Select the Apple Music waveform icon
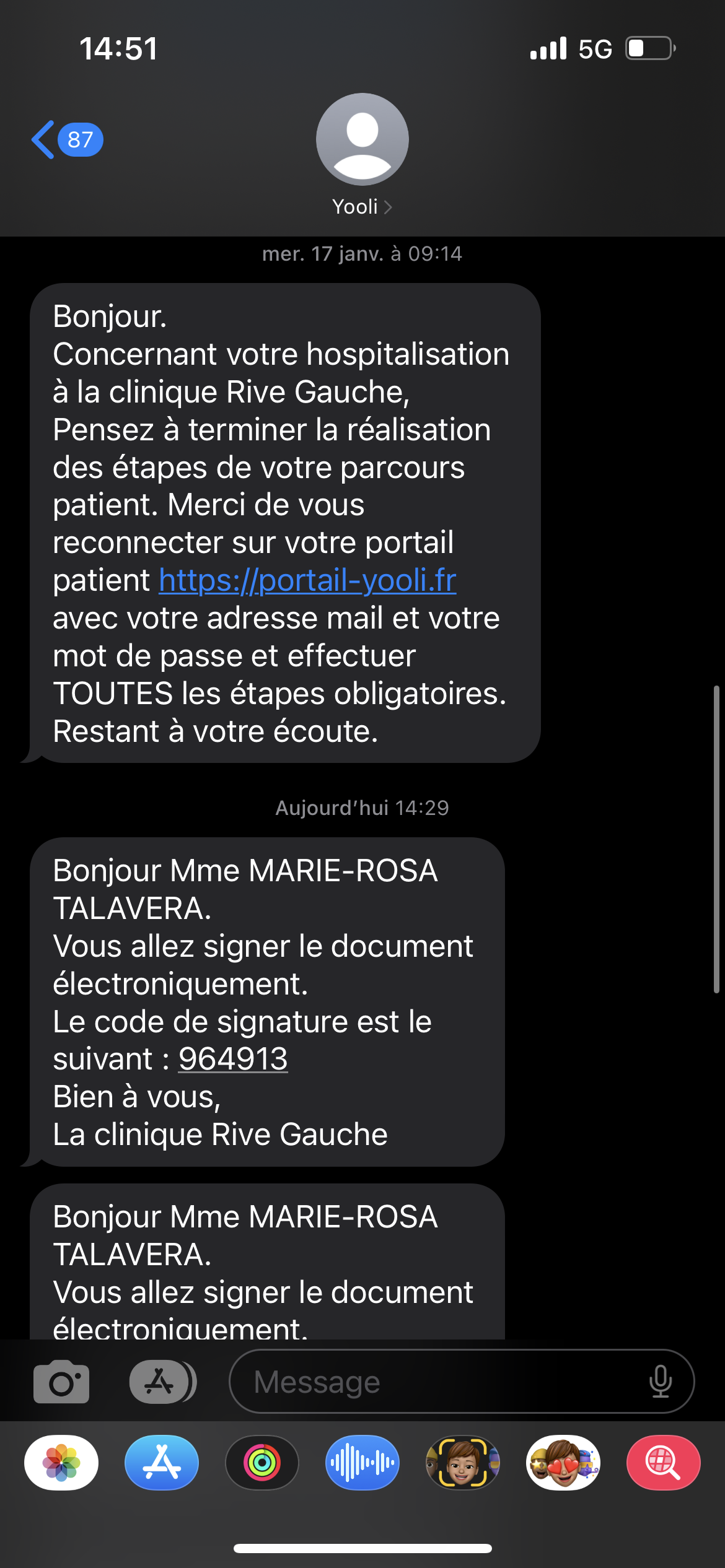 tap(362, 1463)
